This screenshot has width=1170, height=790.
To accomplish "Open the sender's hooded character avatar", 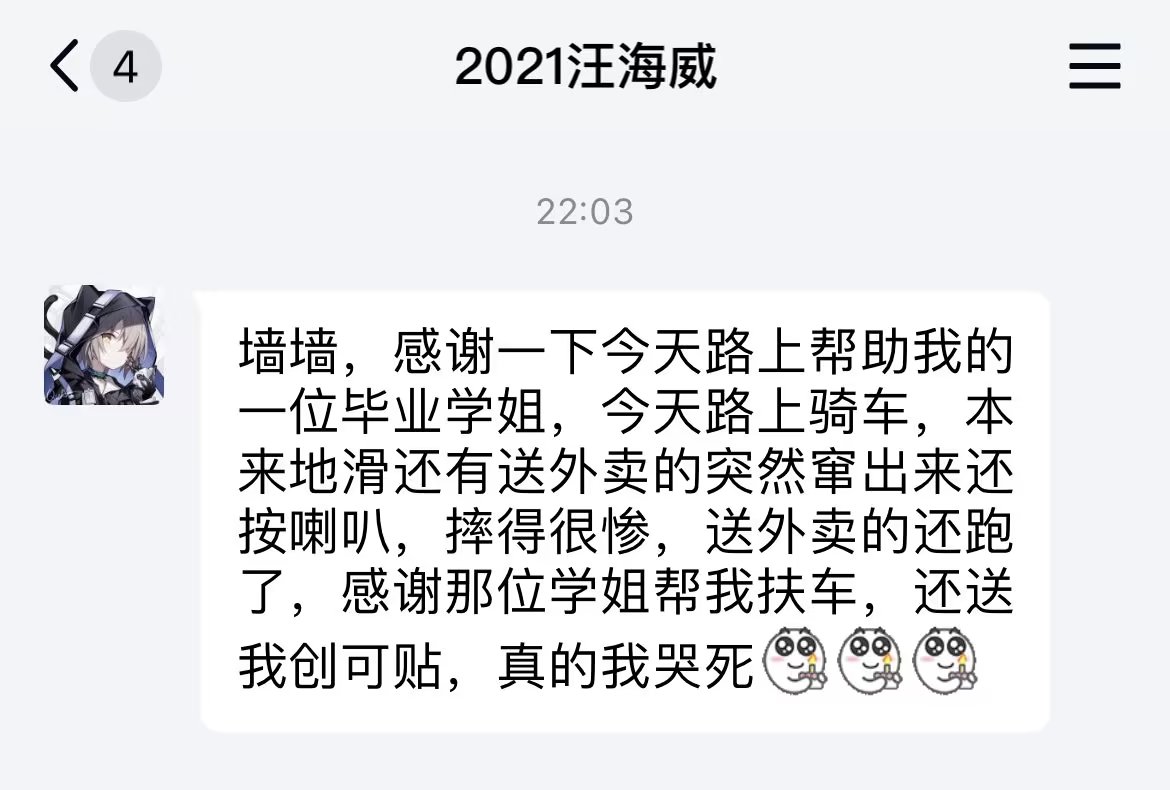I will pyautogui.click(x=105, y=345).
